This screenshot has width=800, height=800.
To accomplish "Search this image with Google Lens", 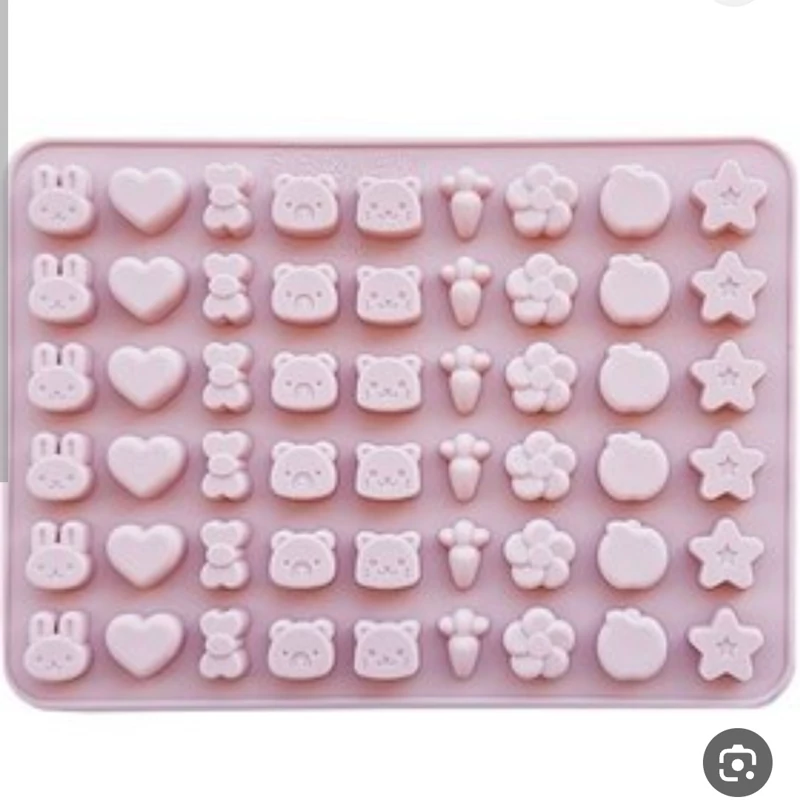I will 737,761.
